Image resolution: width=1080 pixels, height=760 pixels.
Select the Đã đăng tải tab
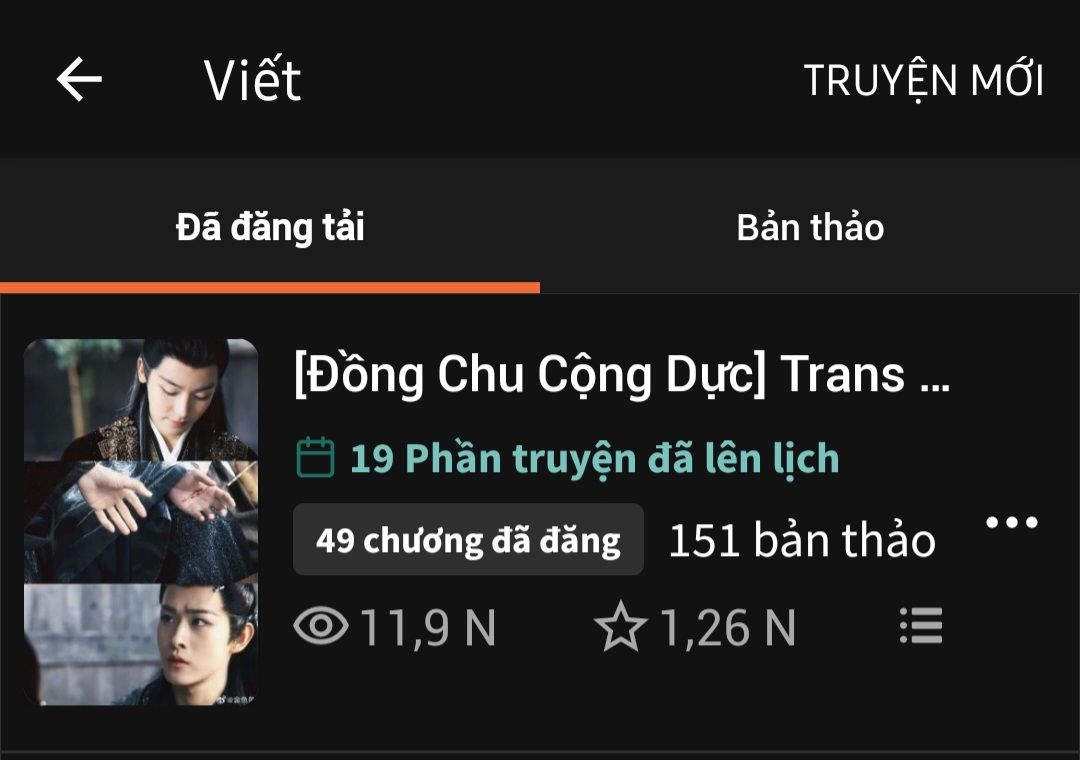(270, 228)
